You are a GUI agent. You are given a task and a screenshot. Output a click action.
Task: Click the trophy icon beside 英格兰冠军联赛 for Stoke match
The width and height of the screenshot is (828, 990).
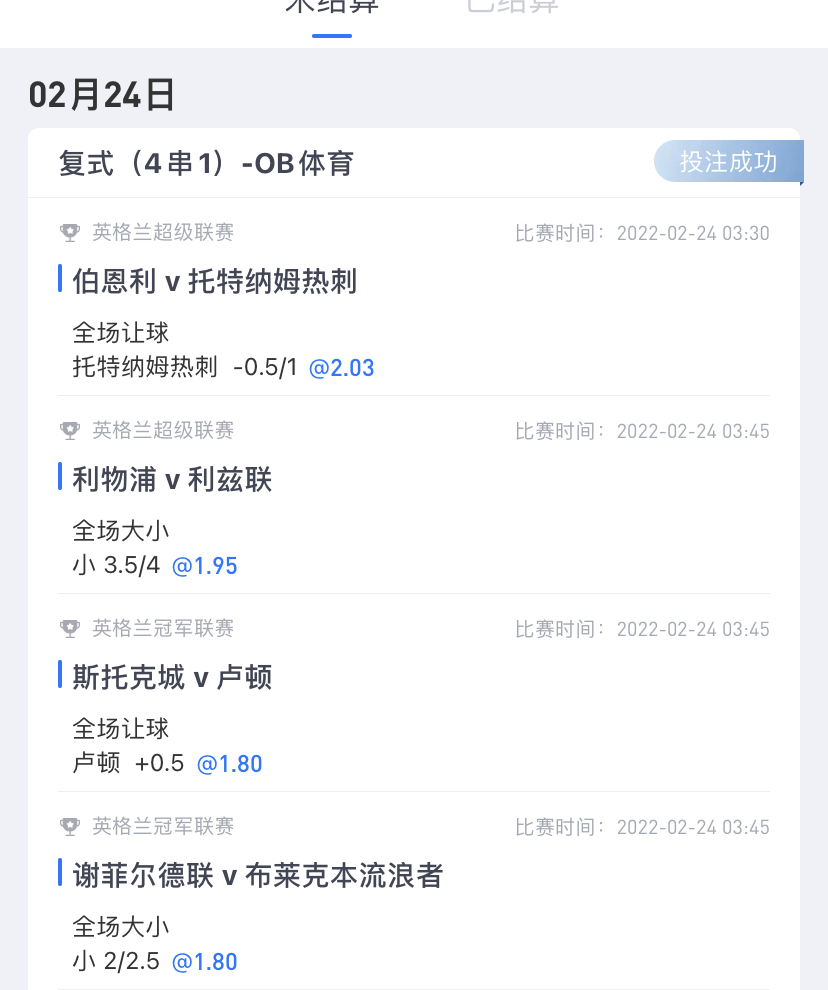tap(69, 628)
